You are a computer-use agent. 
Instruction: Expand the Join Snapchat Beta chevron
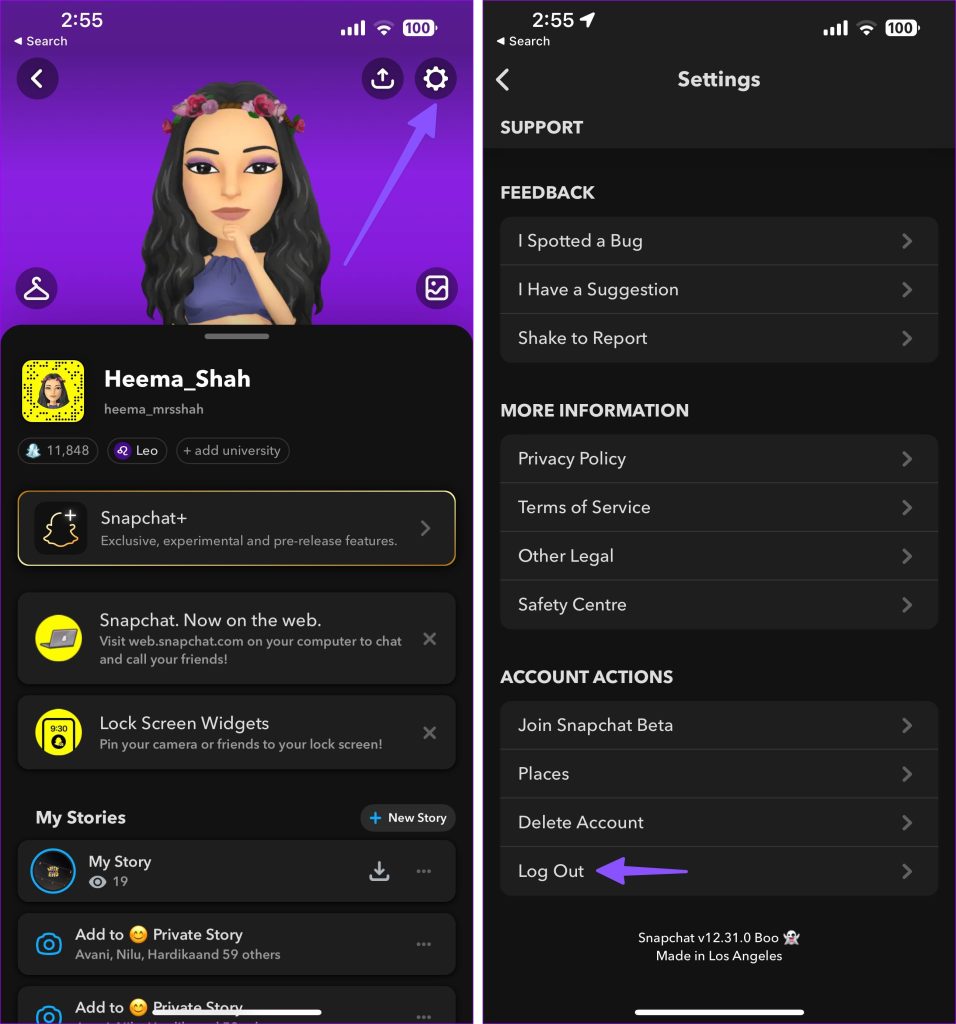point(908,725)
